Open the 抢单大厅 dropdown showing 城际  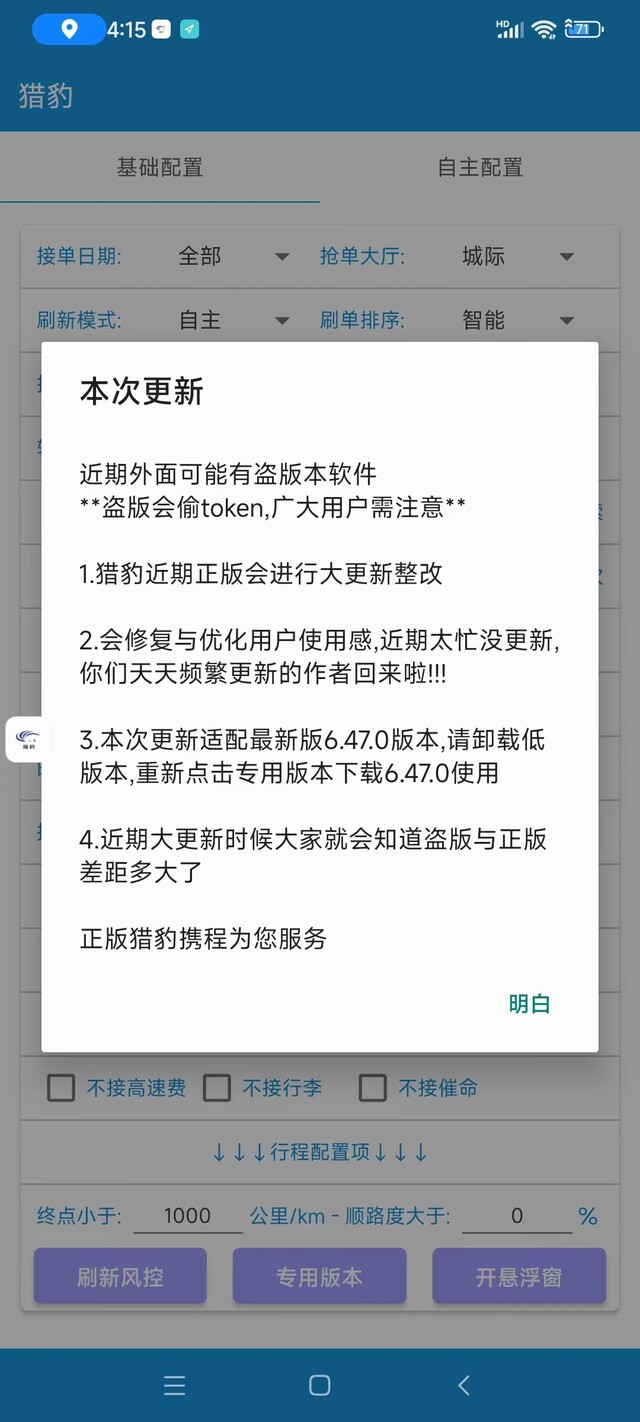click(516, 257)
